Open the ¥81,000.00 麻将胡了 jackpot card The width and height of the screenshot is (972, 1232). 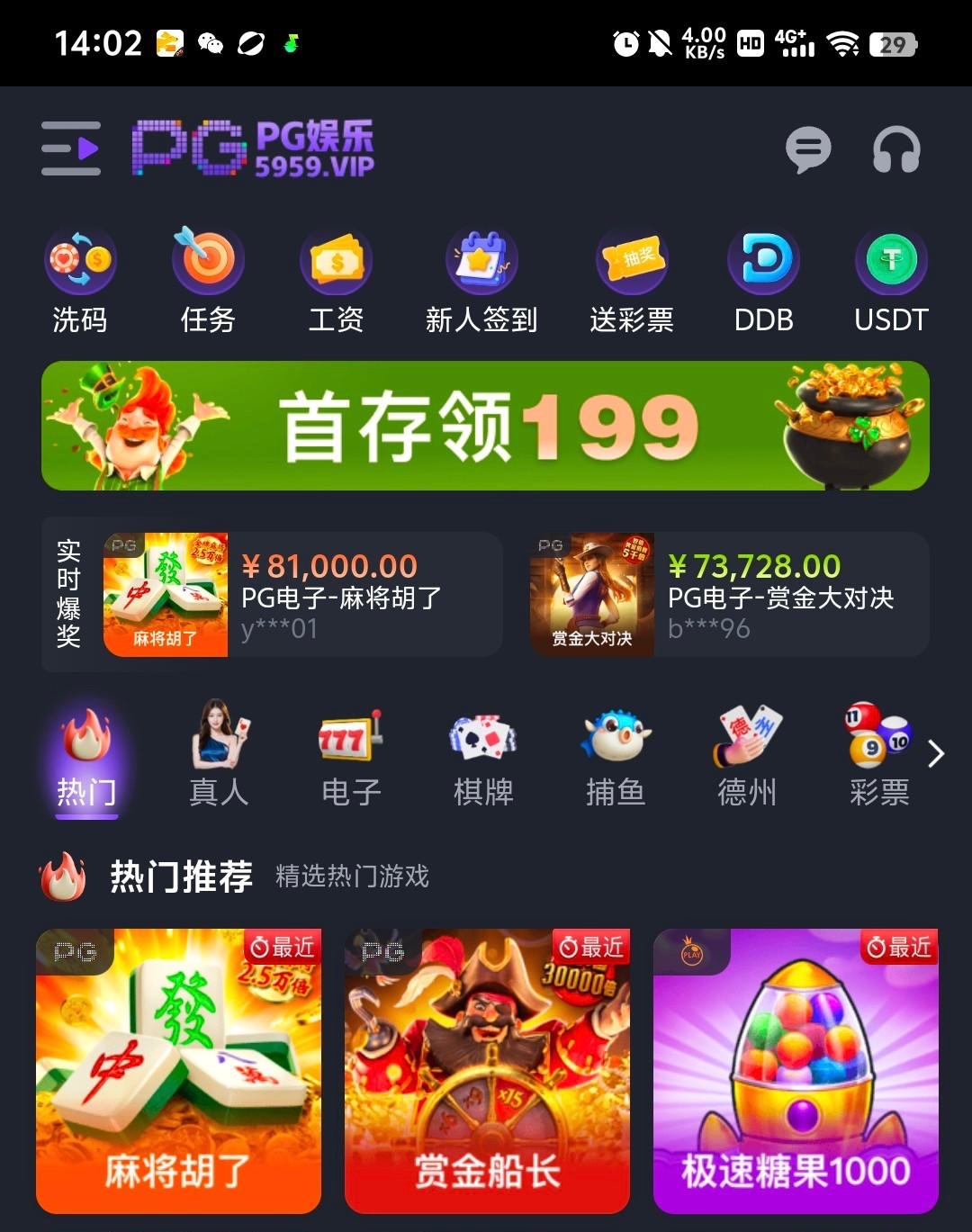point(301,594)
